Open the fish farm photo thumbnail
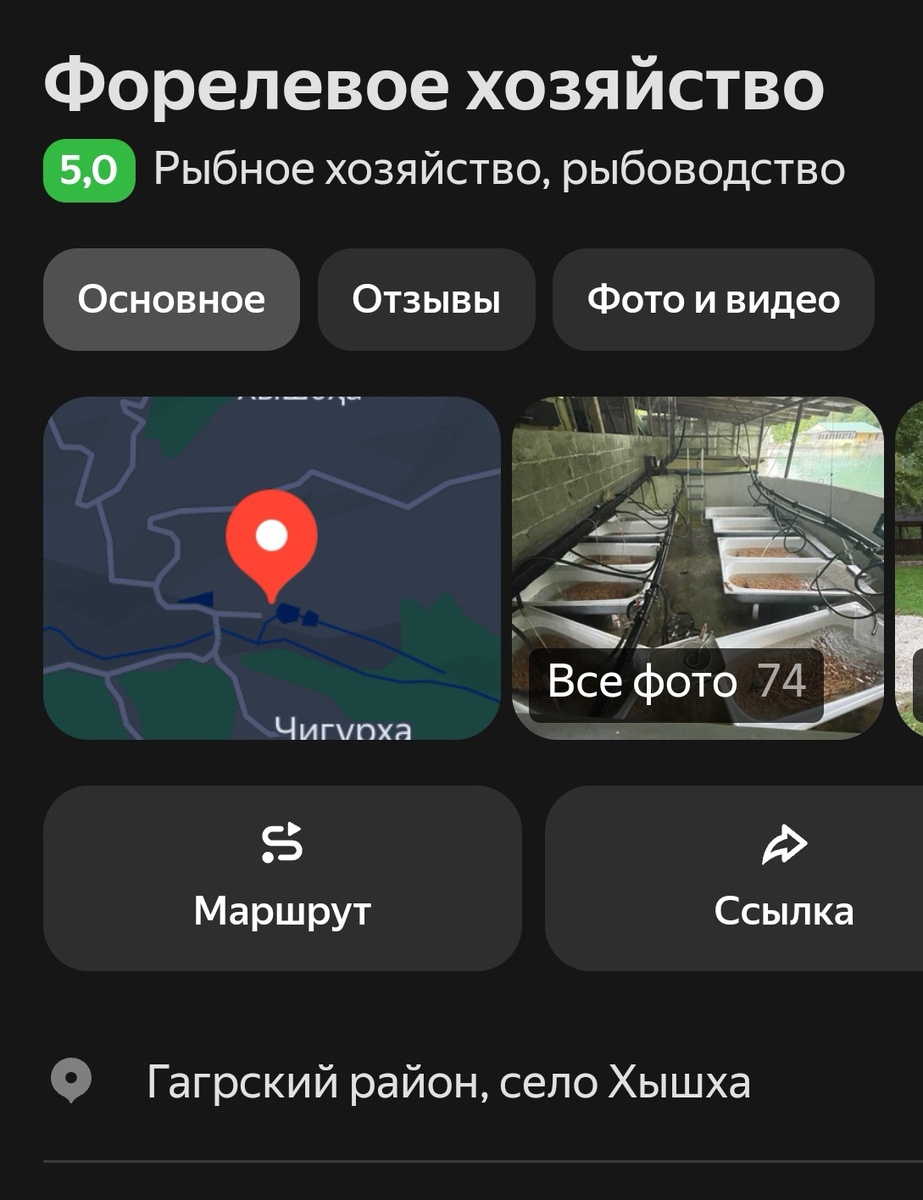This screenshot has height=1200, width=923. pos(700,500)
